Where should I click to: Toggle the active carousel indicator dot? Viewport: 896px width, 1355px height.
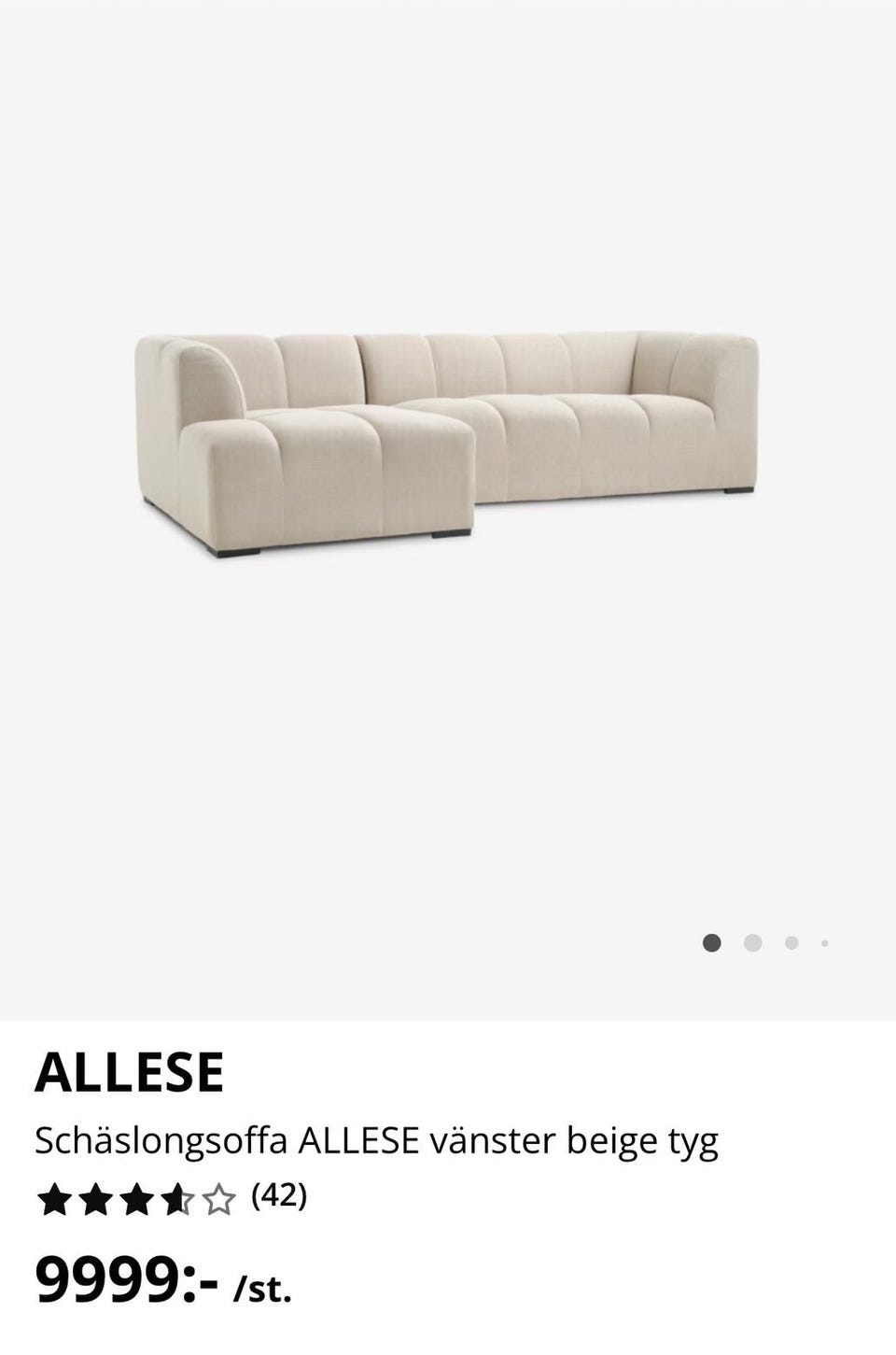[x=714, y=943]
